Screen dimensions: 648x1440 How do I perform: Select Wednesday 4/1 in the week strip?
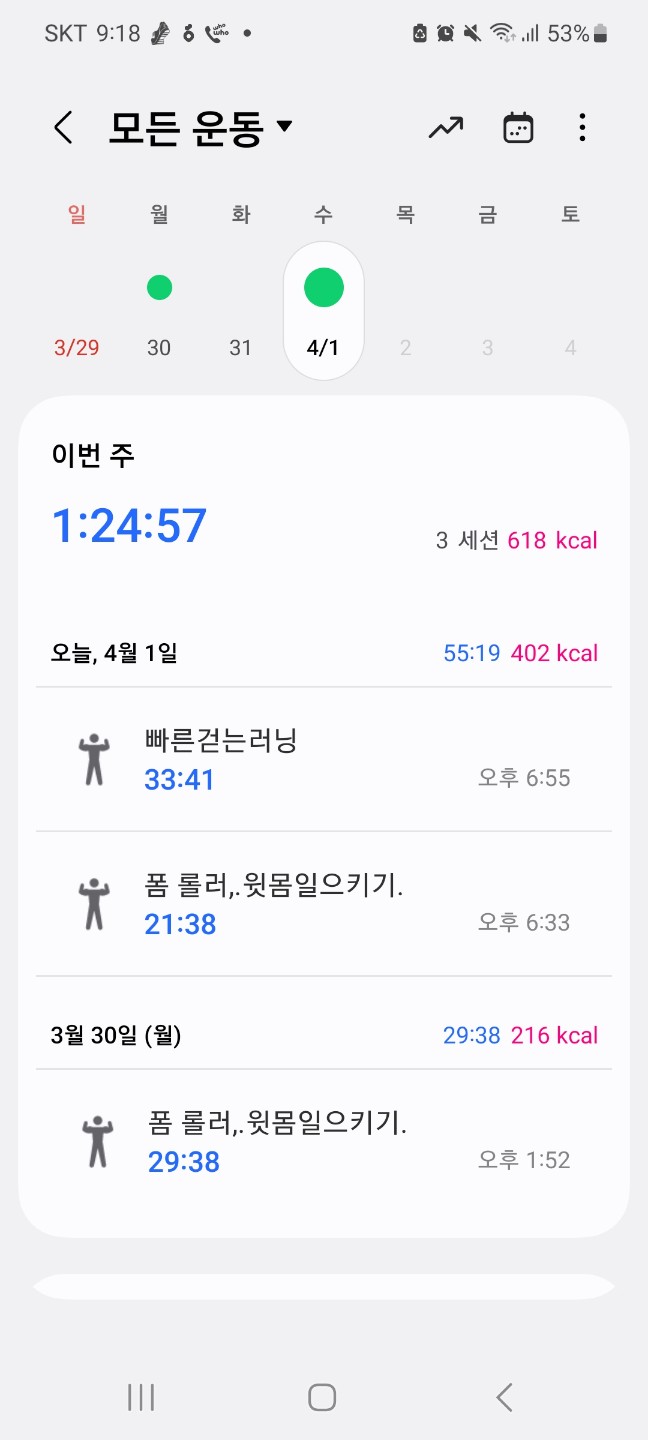pos(323,310)
